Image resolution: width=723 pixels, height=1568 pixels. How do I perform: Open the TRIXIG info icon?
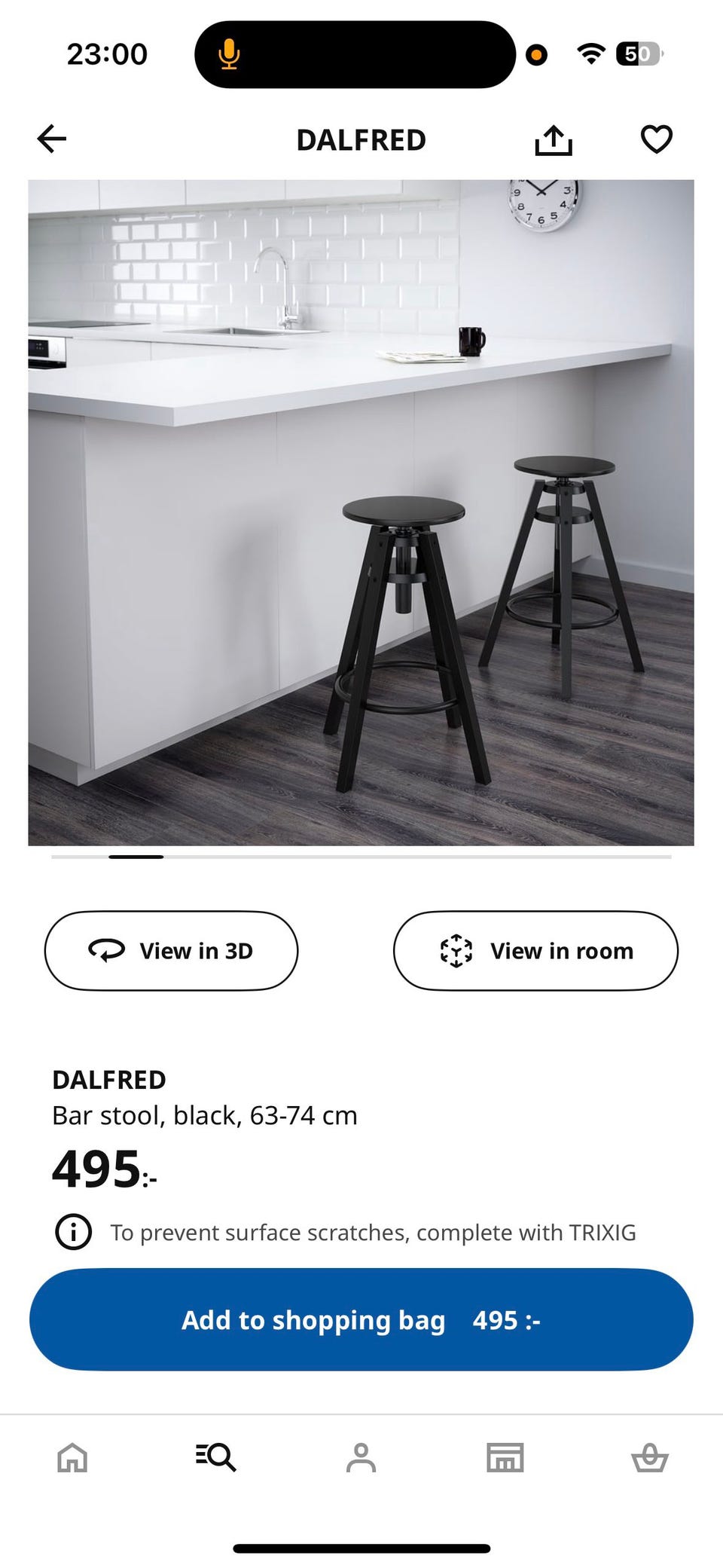74,1233
